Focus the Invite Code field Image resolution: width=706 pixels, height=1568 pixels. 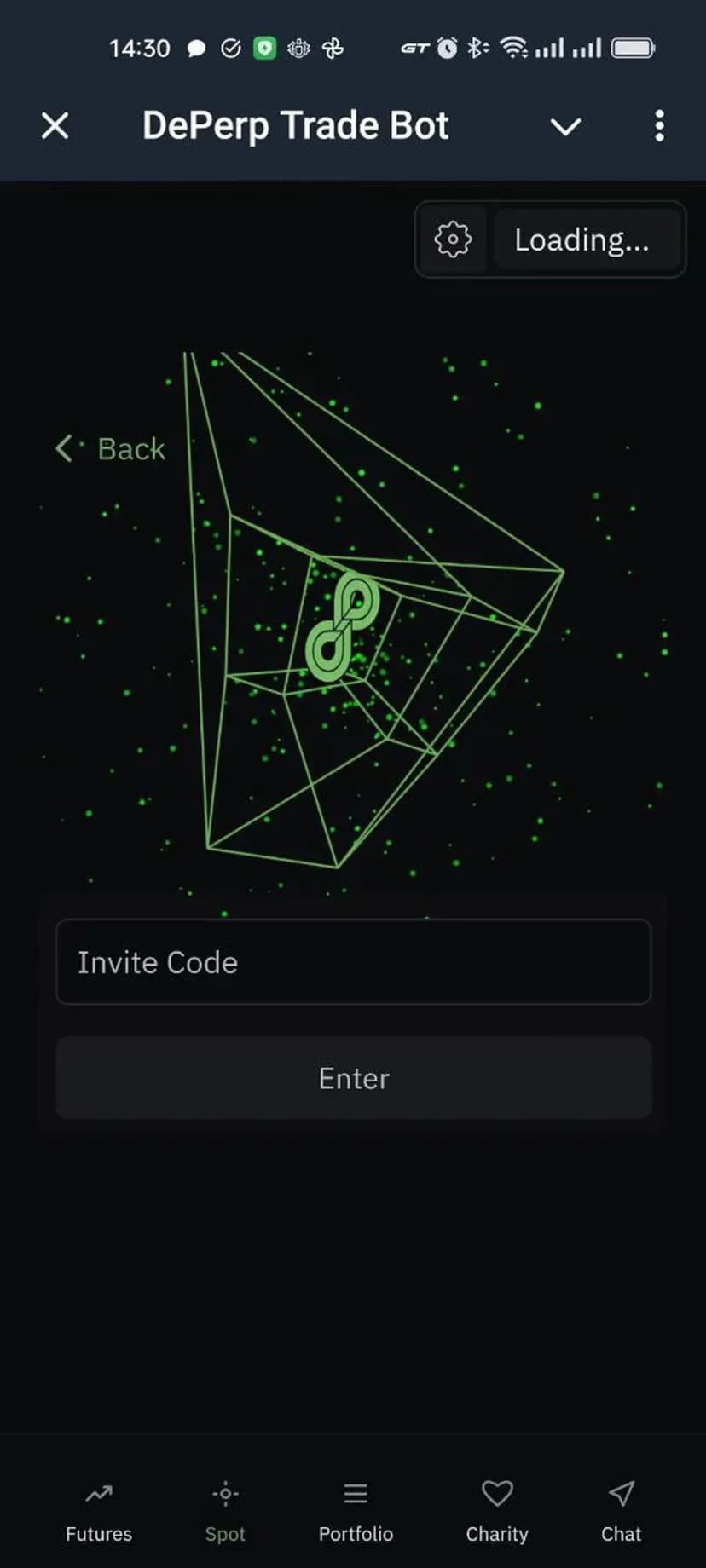tap(353, 962)
